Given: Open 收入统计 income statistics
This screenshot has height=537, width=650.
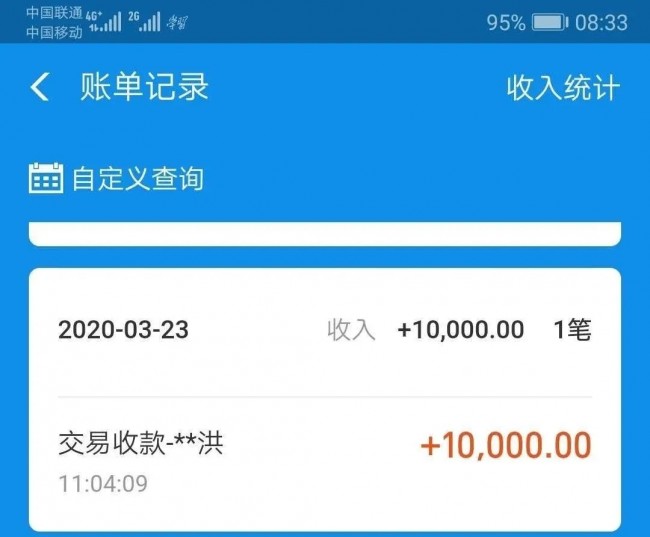Looking at the screenshot, I should click(x=563, y=88).
